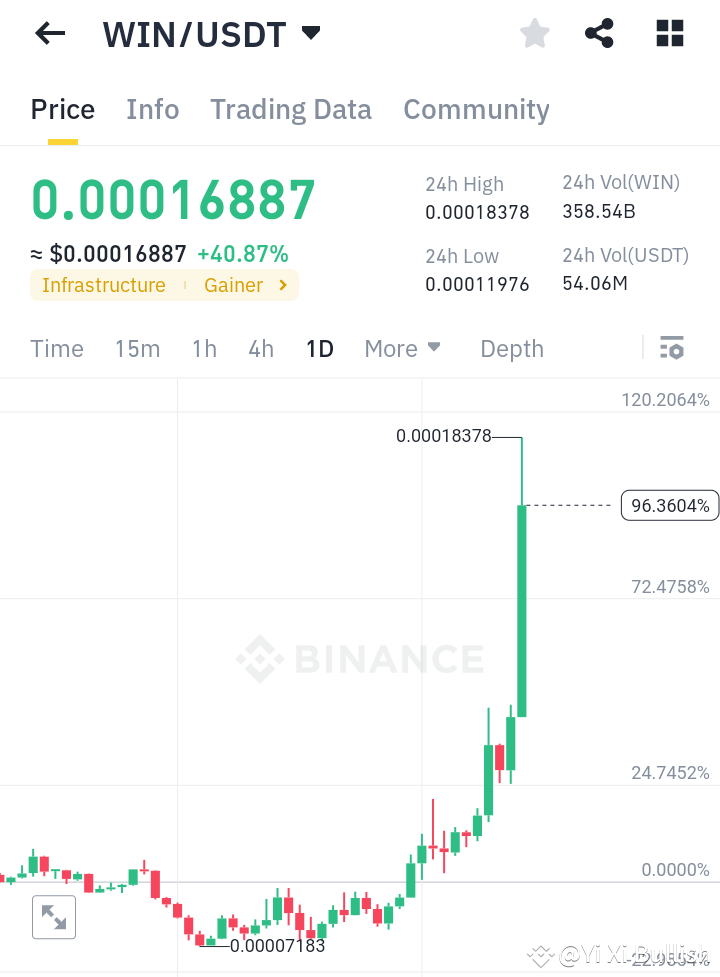
Task: Open the share icon
Action: click(599, 33)
